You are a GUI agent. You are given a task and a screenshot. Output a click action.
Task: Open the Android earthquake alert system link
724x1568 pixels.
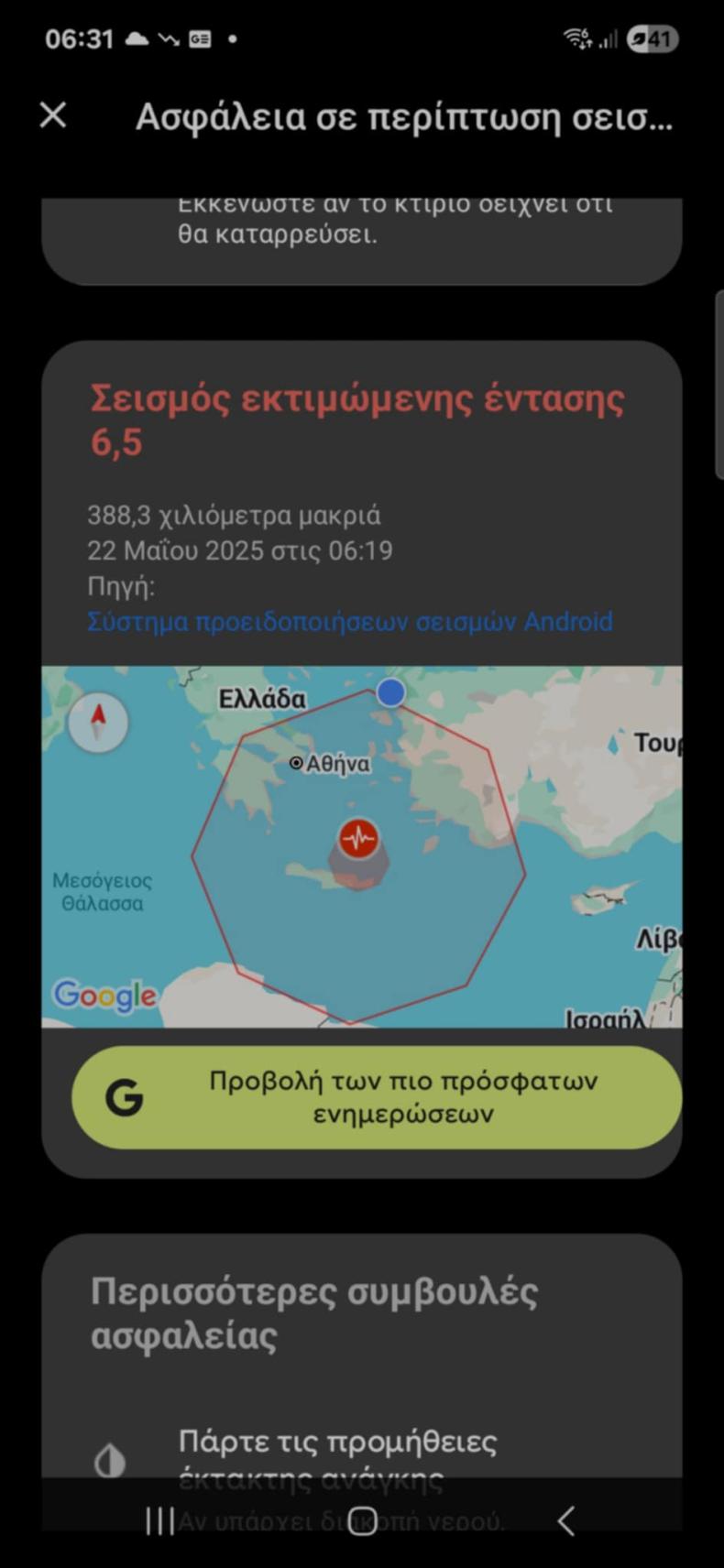pos(349,622)
